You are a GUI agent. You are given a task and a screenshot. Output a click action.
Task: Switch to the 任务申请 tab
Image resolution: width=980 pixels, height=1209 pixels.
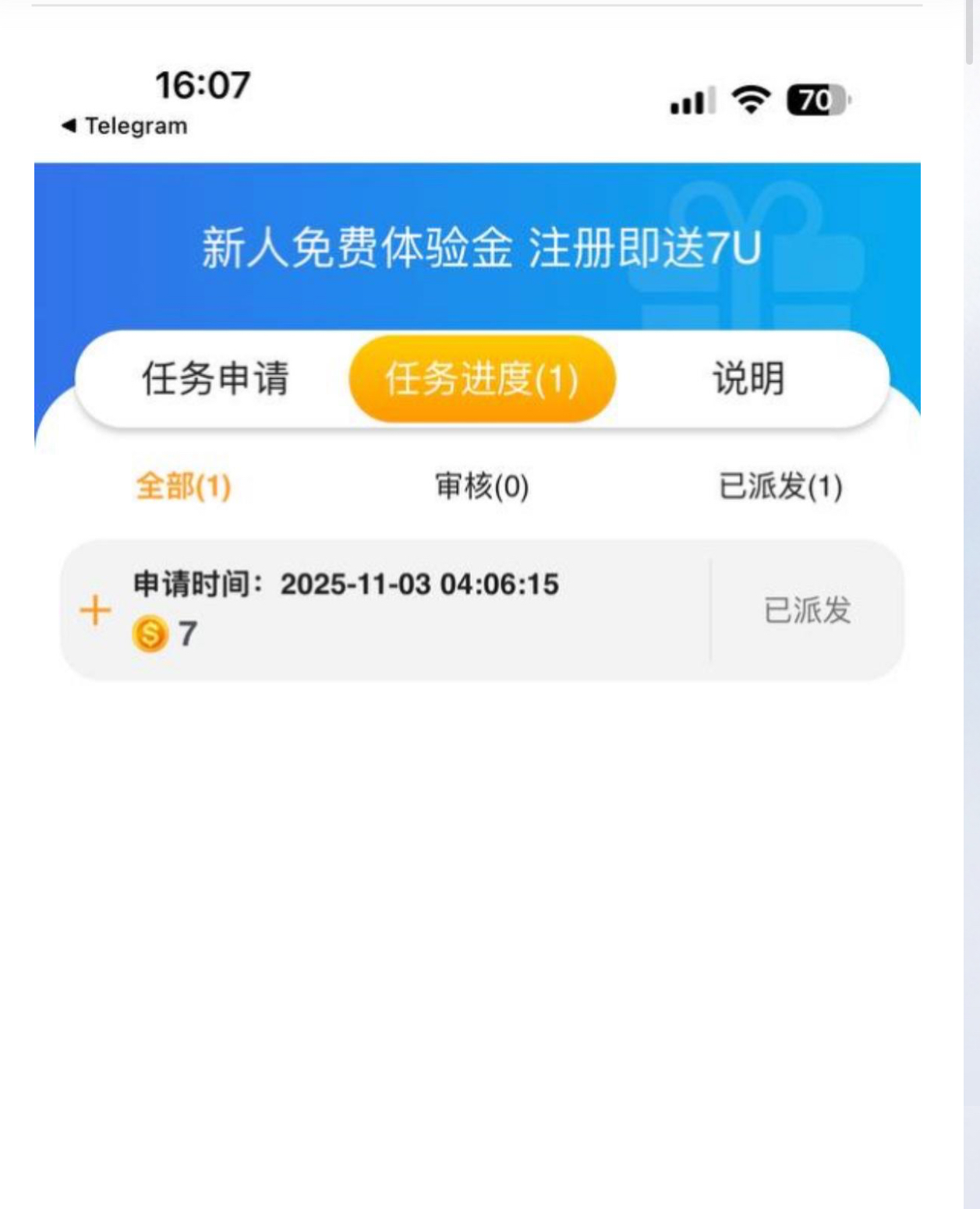(215, 379)
